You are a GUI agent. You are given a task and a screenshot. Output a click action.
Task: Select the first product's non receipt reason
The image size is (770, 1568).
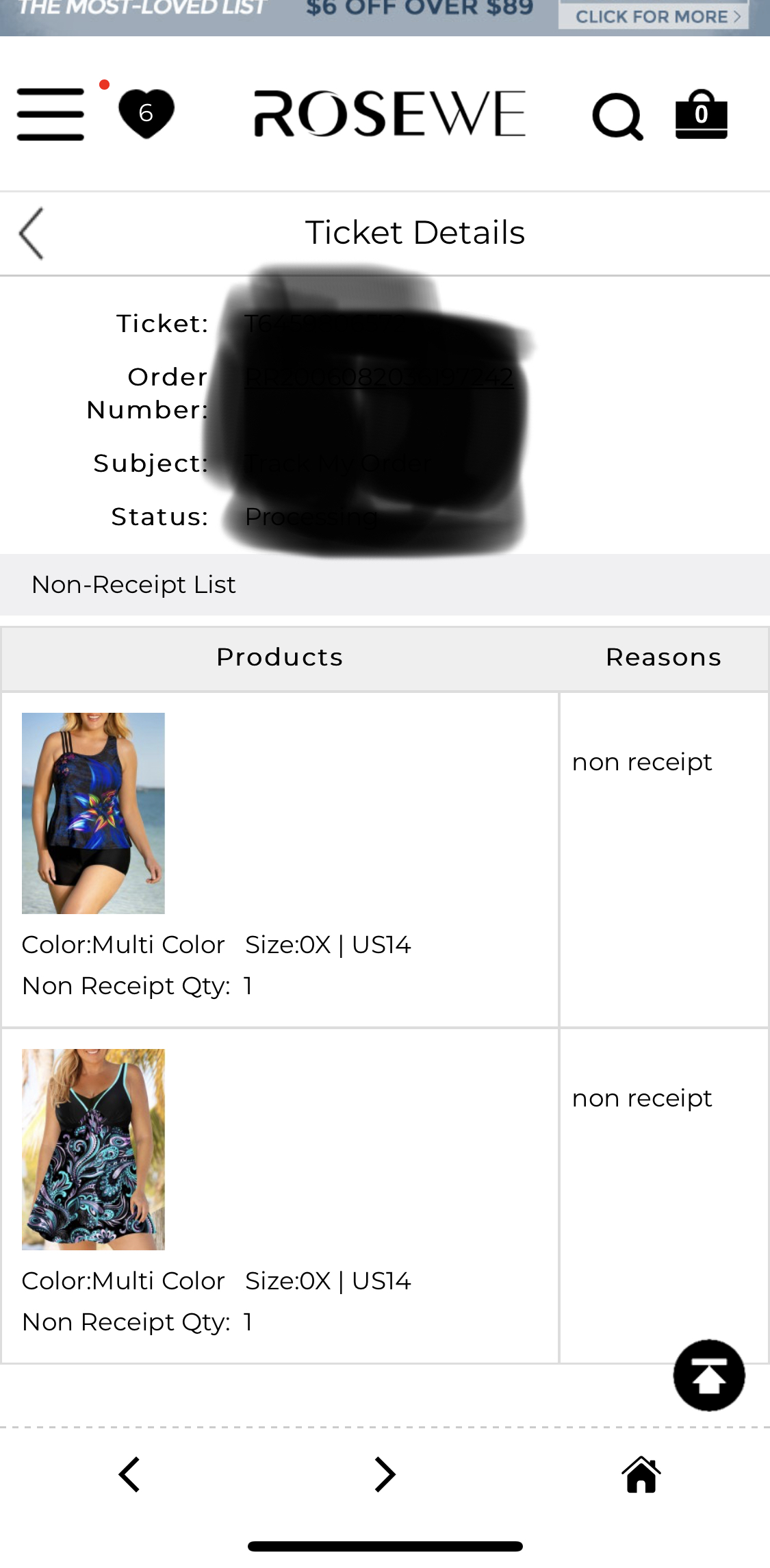(641, 761)
